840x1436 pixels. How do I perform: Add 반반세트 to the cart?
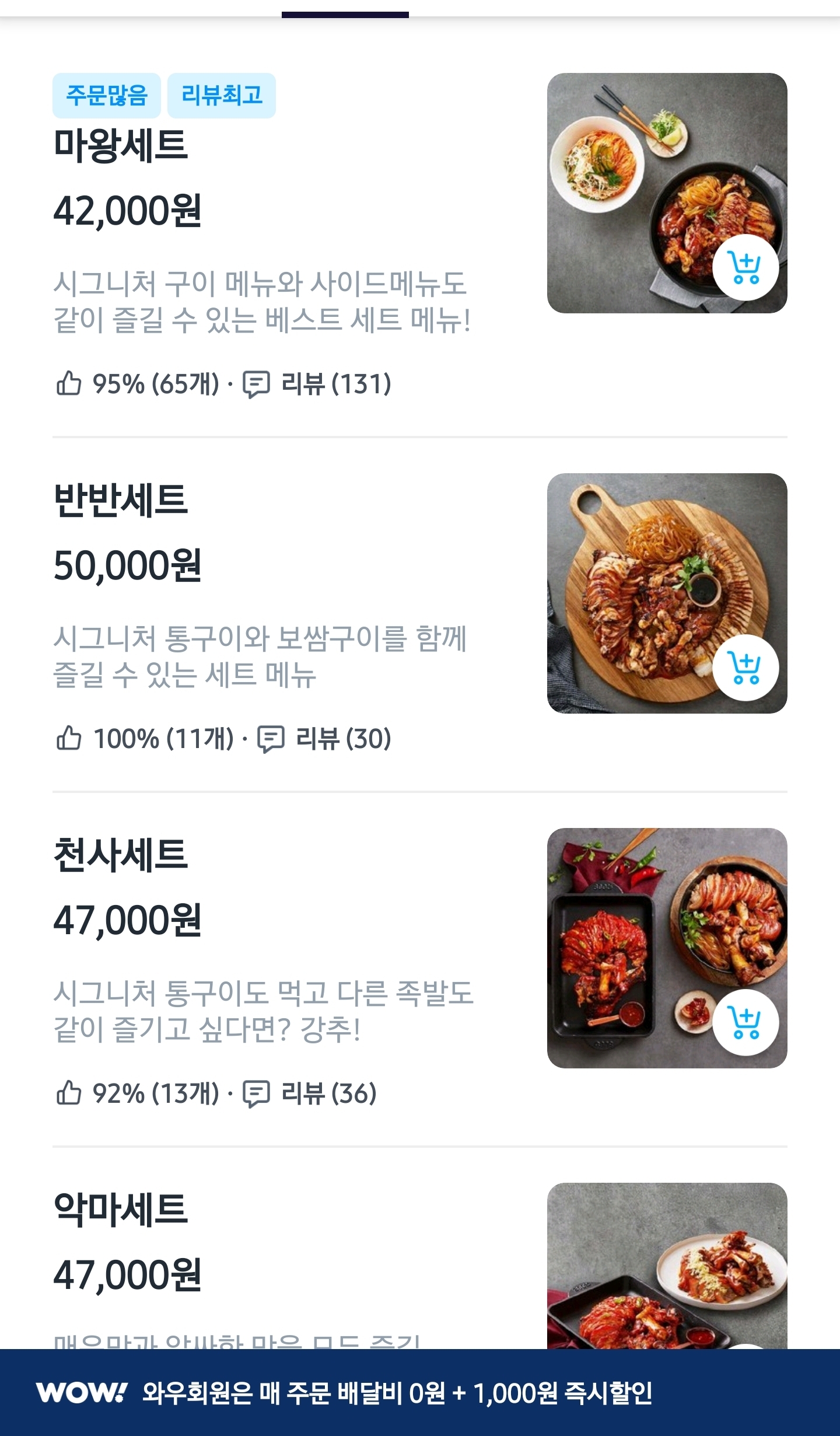click(x=745, y=668)
